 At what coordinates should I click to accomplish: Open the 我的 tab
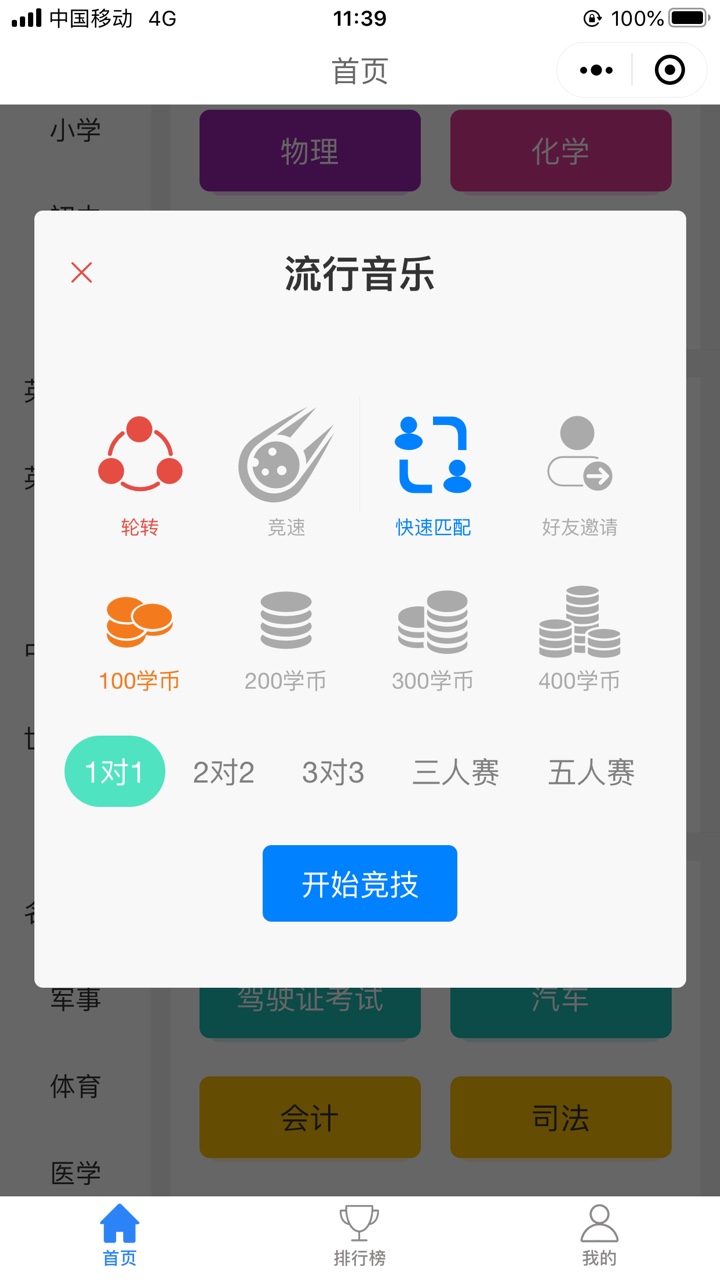[x=599, y=1236]
